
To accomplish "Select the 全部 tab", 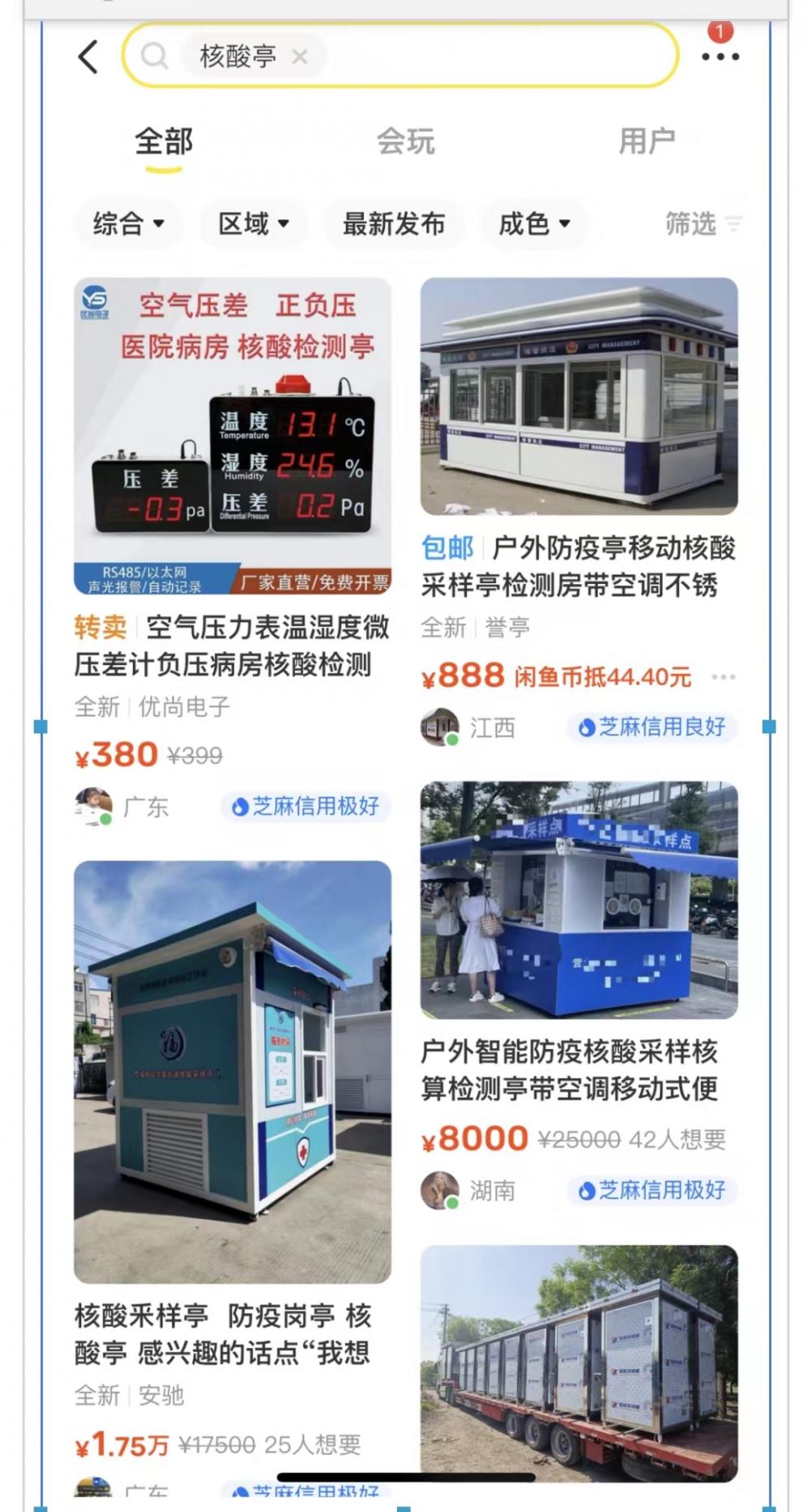I will [x=163, y=142].
